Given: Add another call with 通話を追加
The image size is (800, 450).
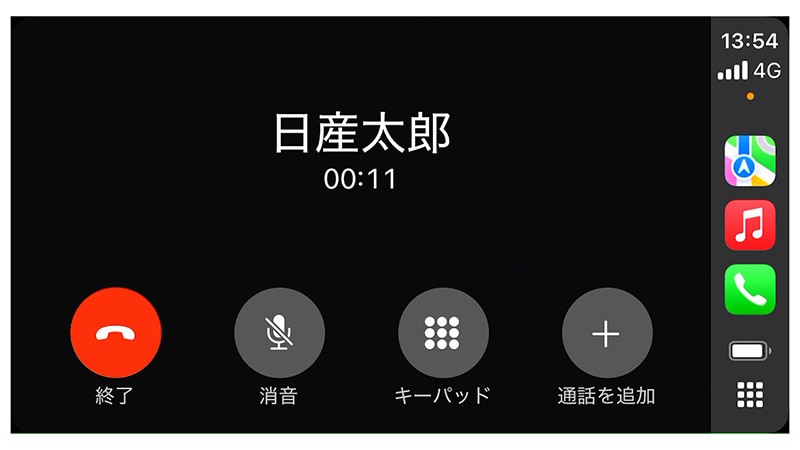Looking at the screenshot, I should tap(606, 334).
